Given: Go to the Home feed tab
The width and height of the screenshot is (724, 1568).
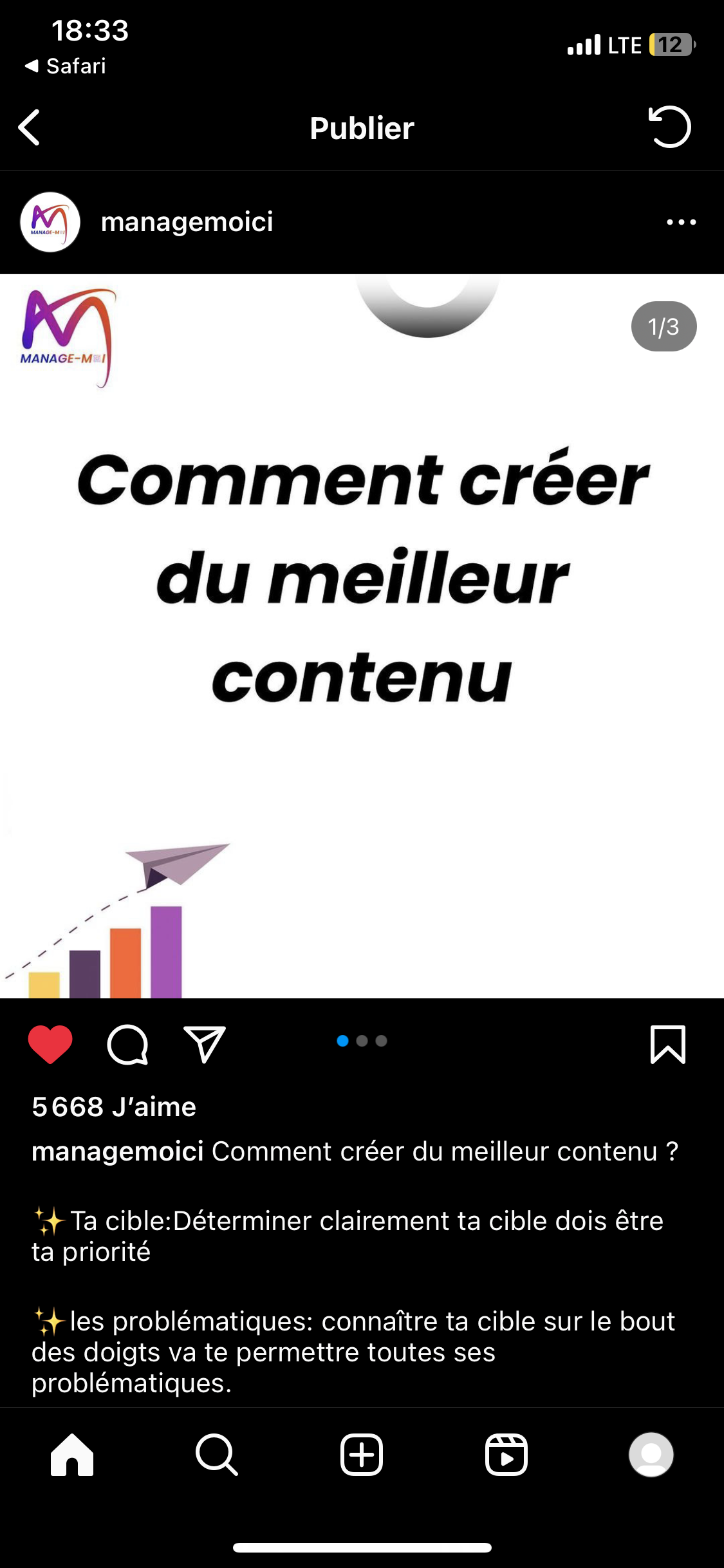Looking at the screenshot, I should [72, 1455].
